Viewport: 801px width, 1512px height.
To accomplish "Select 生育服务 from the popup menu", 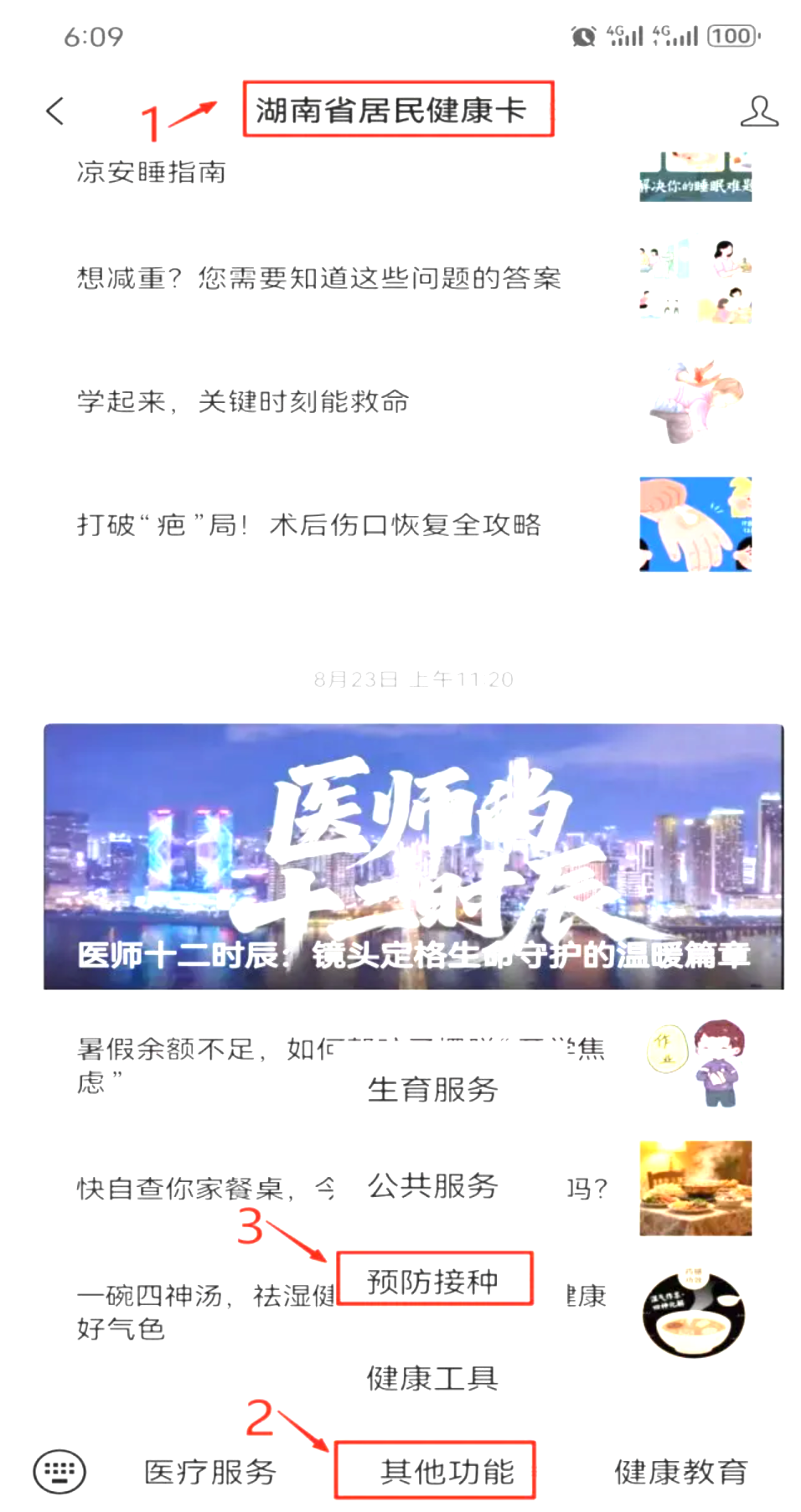I will (432, 1089).
